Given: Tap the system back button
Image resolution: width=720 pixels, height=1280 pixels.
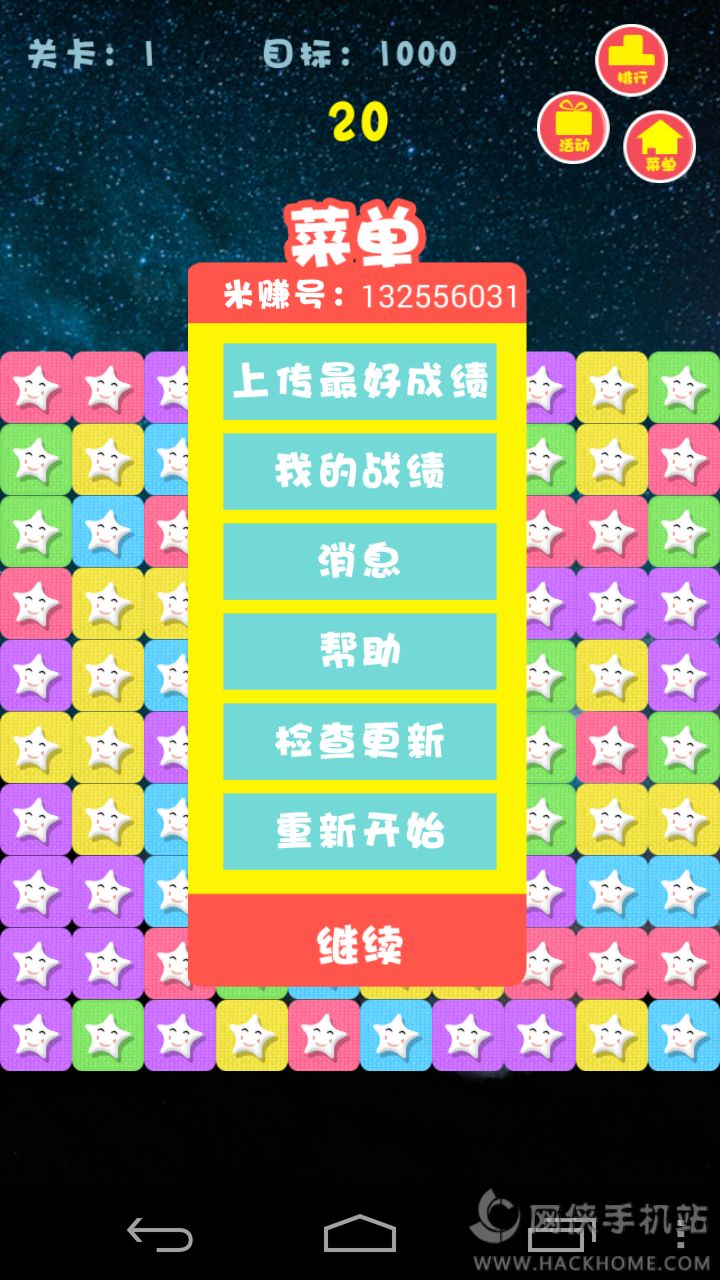Looking at the screenshot, I should 160,1235.
